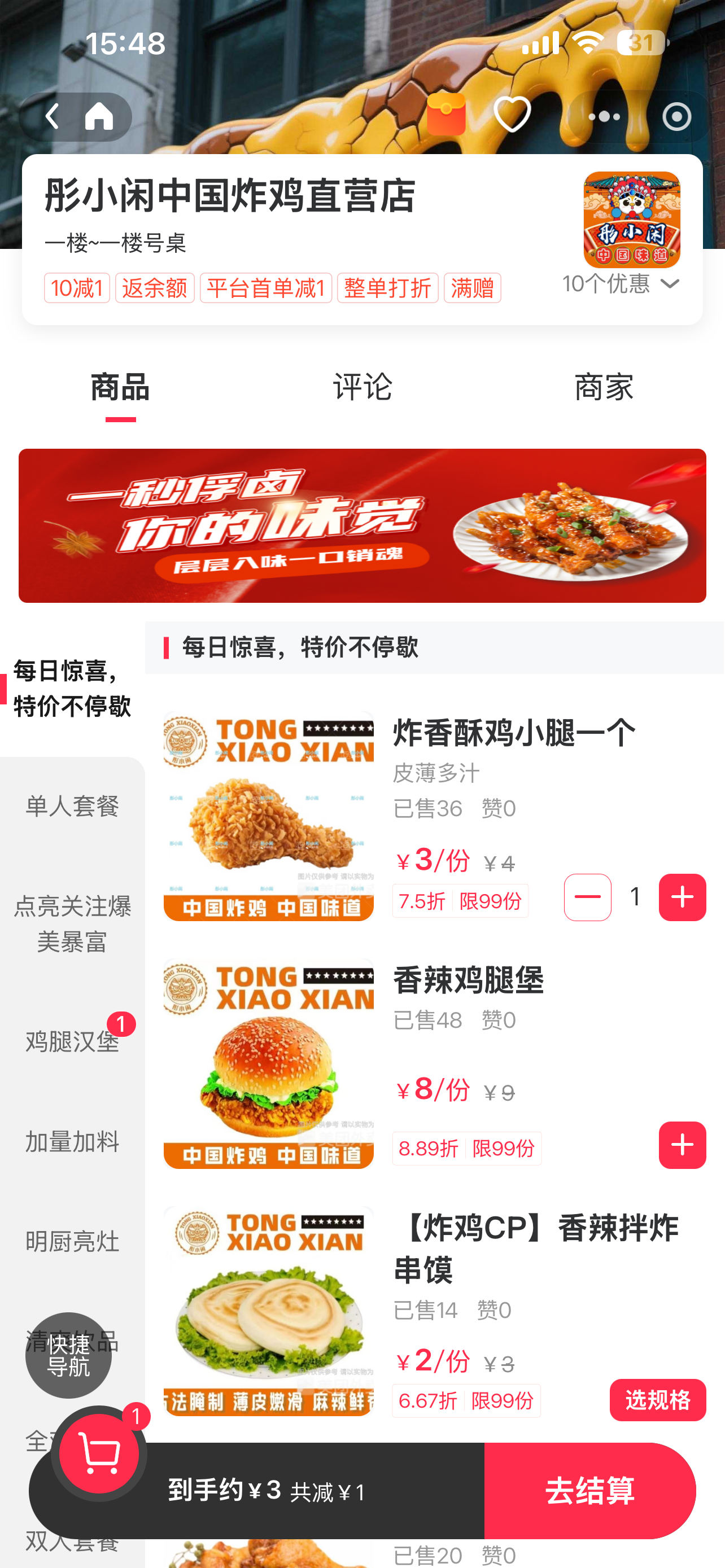The image size is (725, 1568).
Task: Open the 快捷导航 quick navigation bubble
Action: tap(68, 1356)
